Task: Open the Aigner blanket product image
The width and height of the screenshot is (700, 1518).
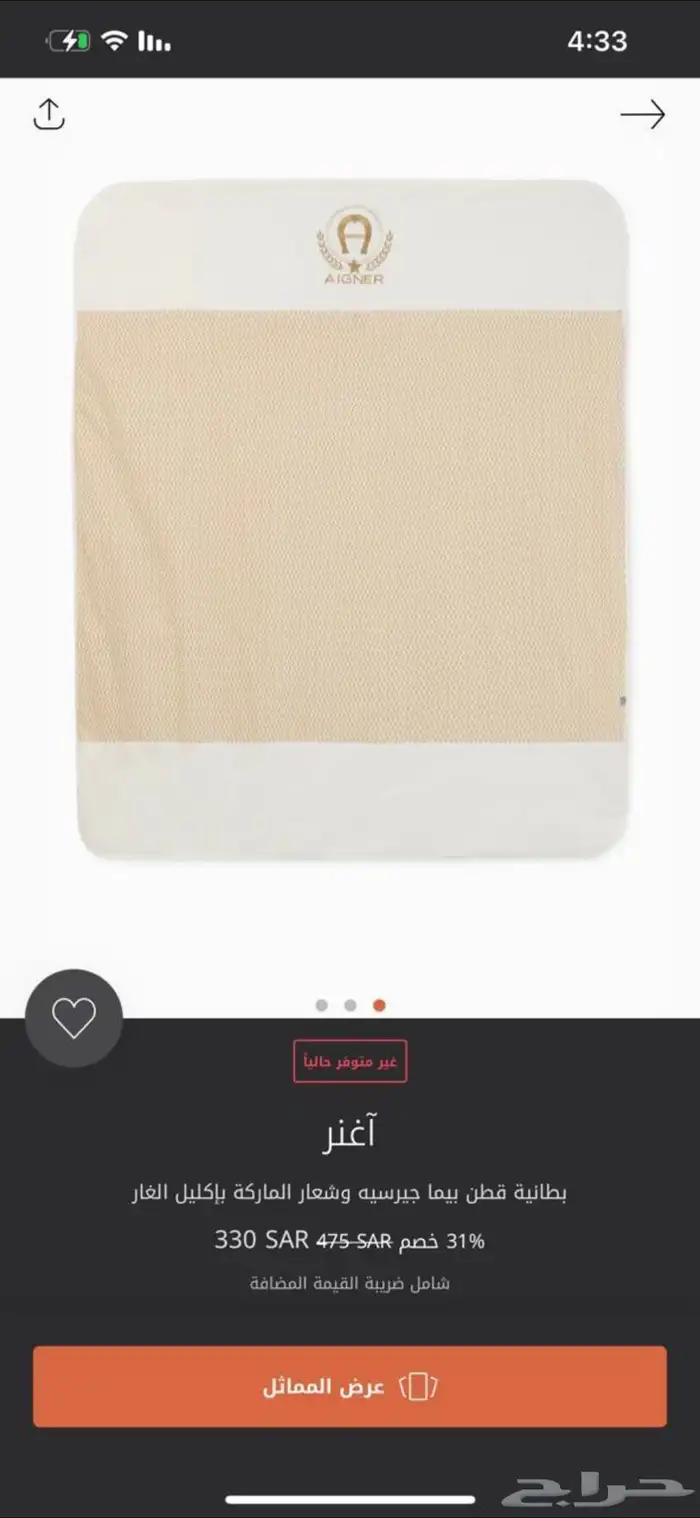Action: (350, 520)
